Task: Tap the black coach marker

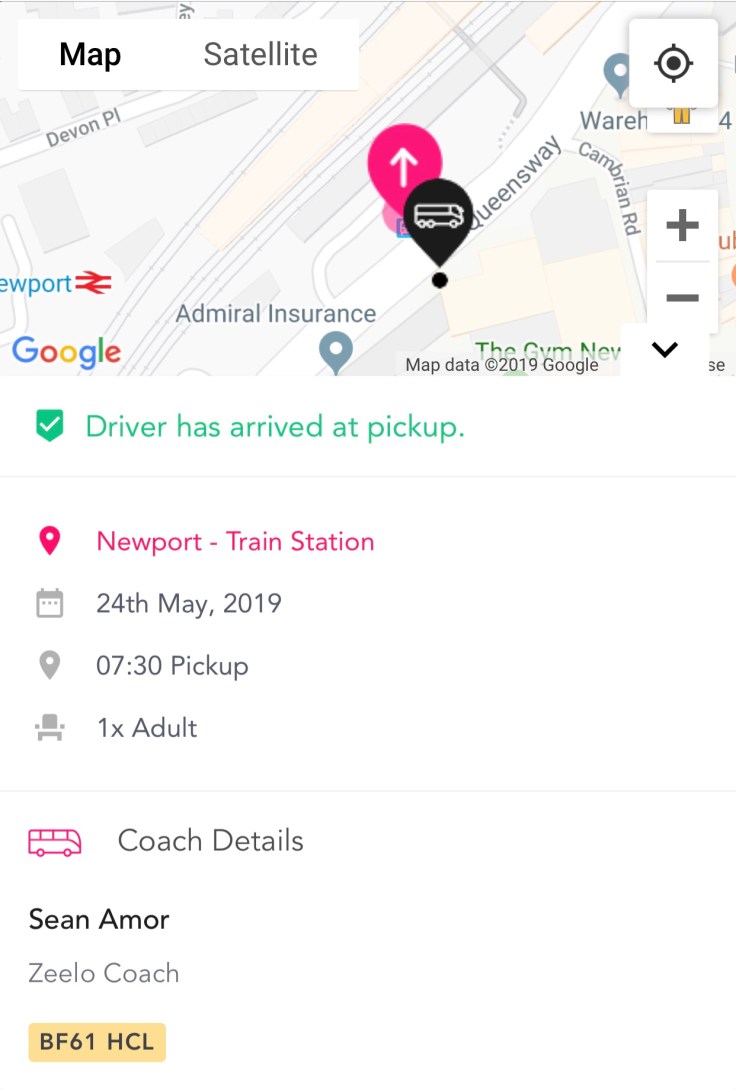Action: (439, 217)
